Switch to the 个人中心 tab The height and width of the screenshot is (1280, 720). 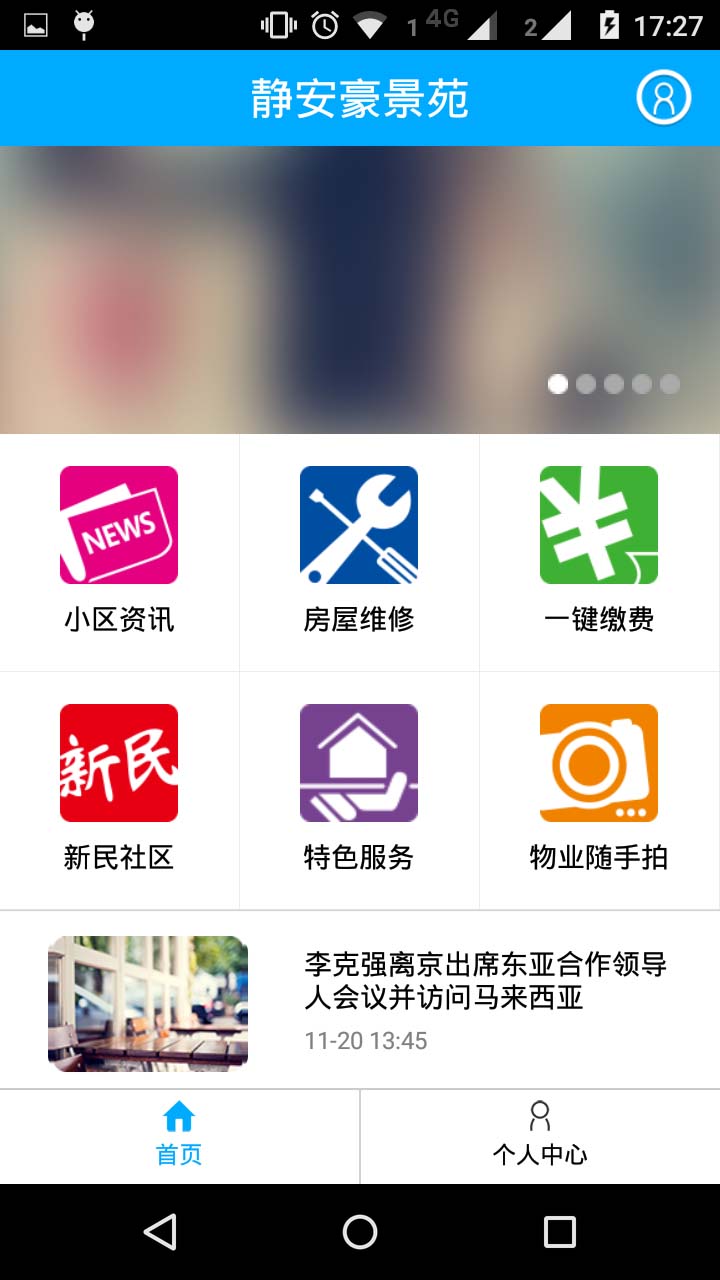point(540,1137)
